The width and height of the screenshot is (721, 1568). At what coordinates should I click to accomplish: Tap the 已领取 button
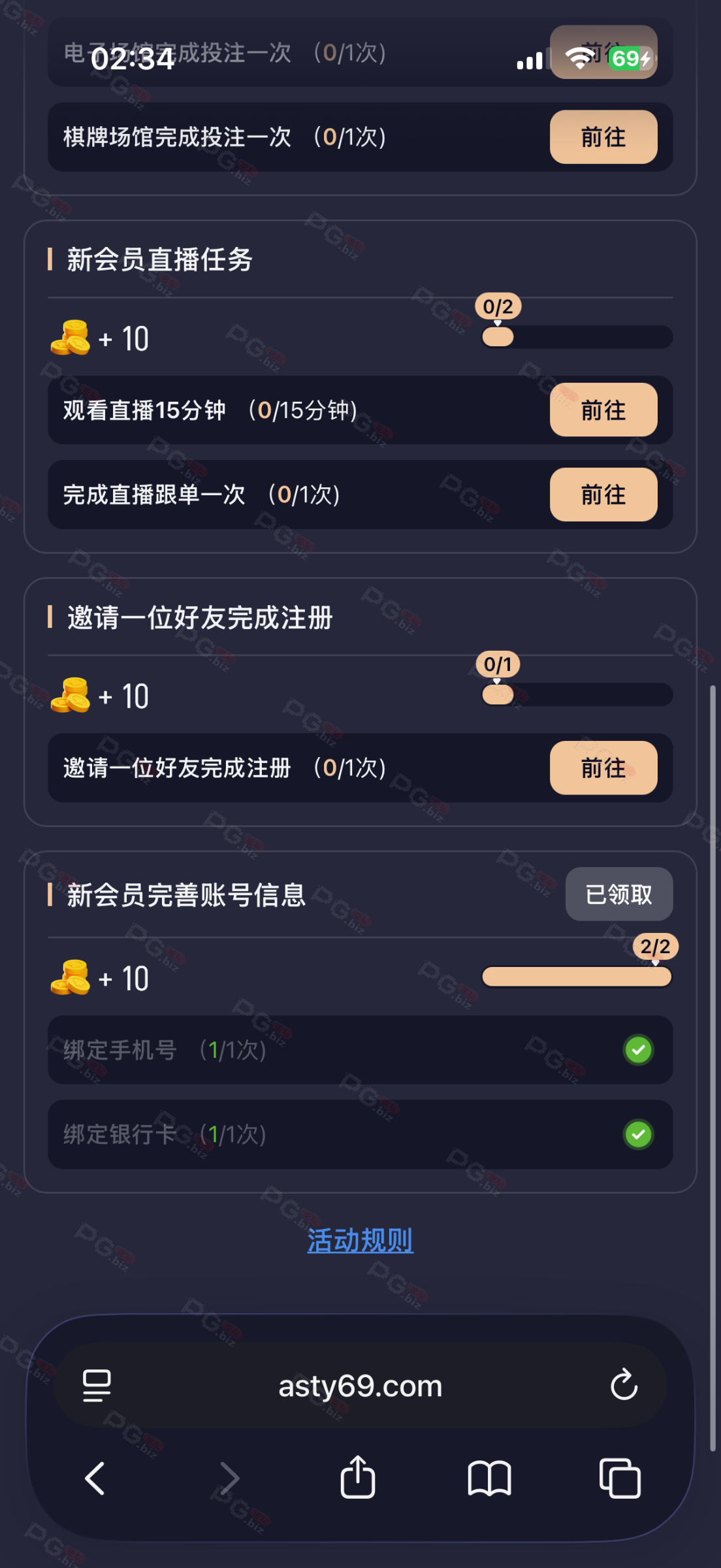tap(618, 894)
